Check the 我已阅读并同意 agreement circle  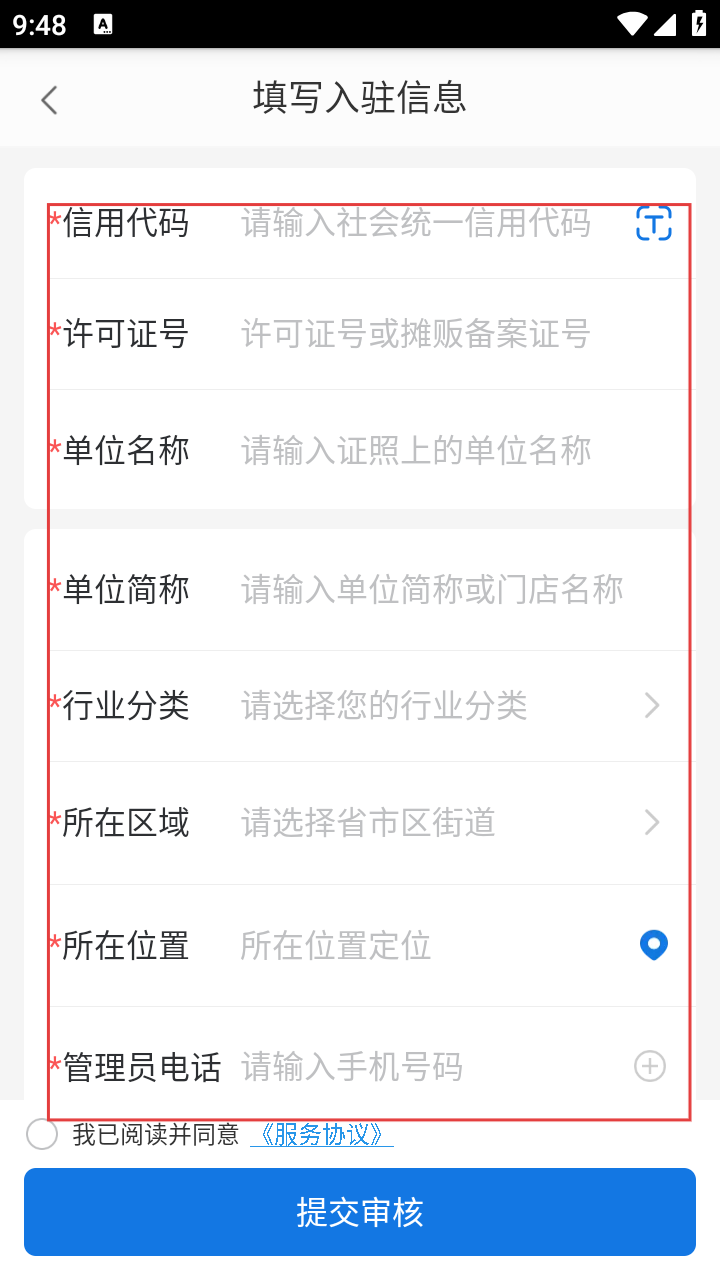tap(42, 1134)
